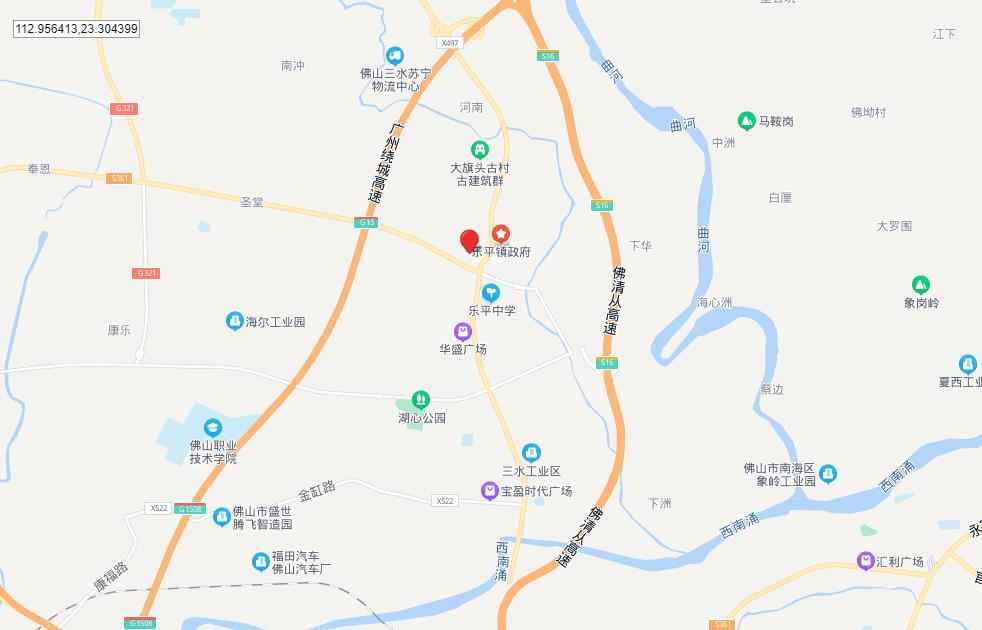This screenshot has height=630, width=982.
Task: Open the 华盛广场 shopping marker
Action: tap(463, 331)
